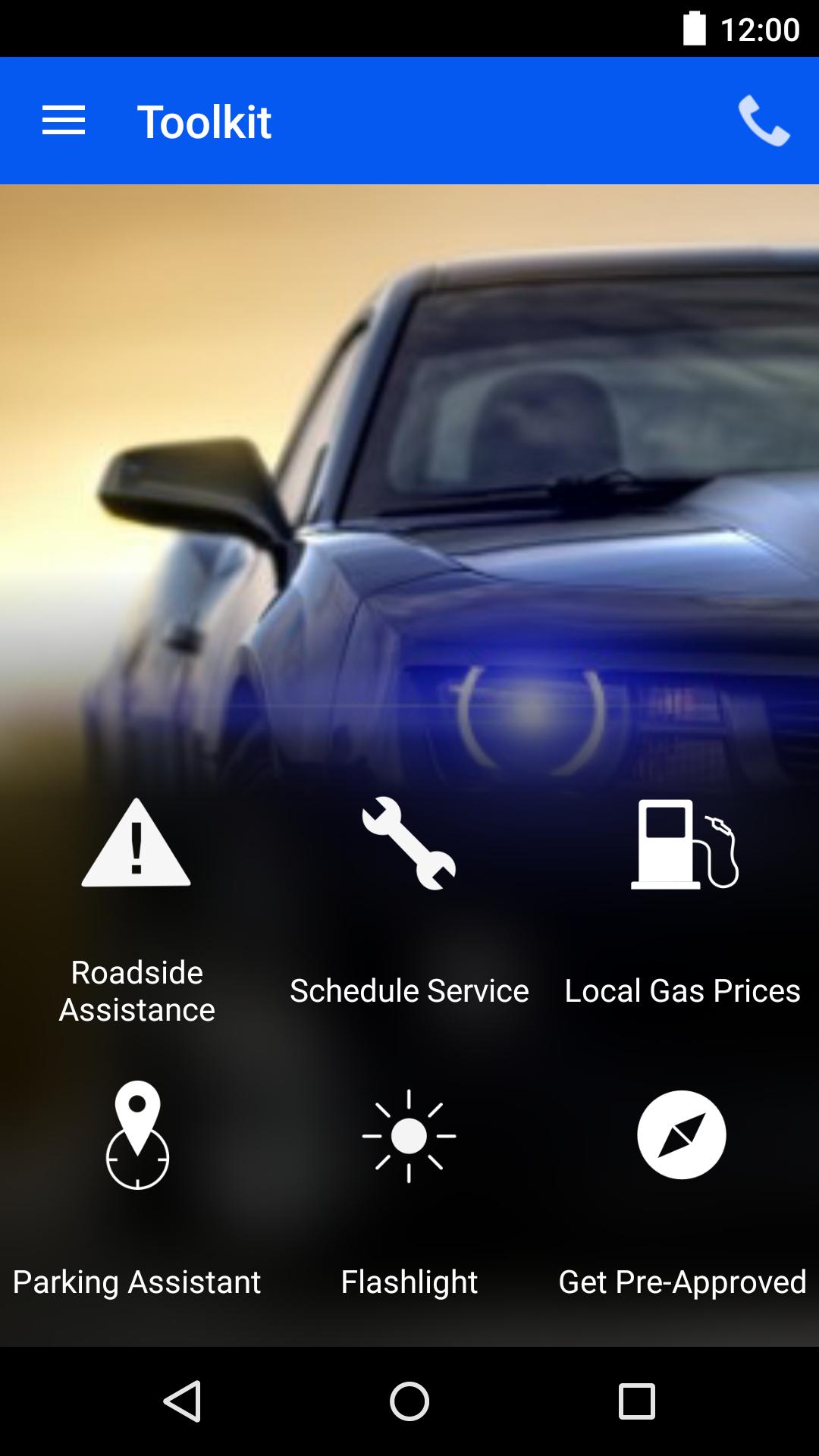
Task: Go back using the system back button
Action: point(183,1401)
